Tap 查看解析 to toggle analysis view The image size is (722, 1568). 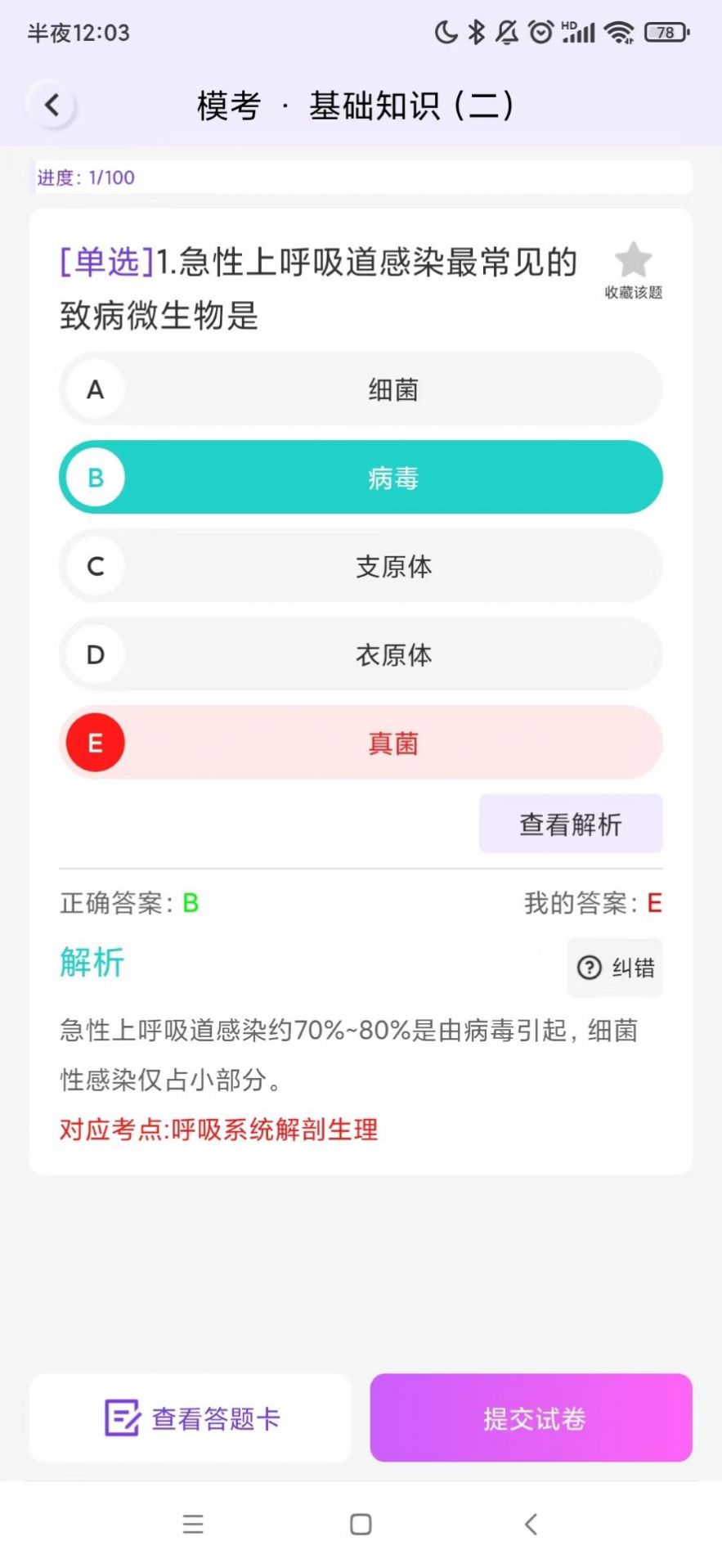570,824
